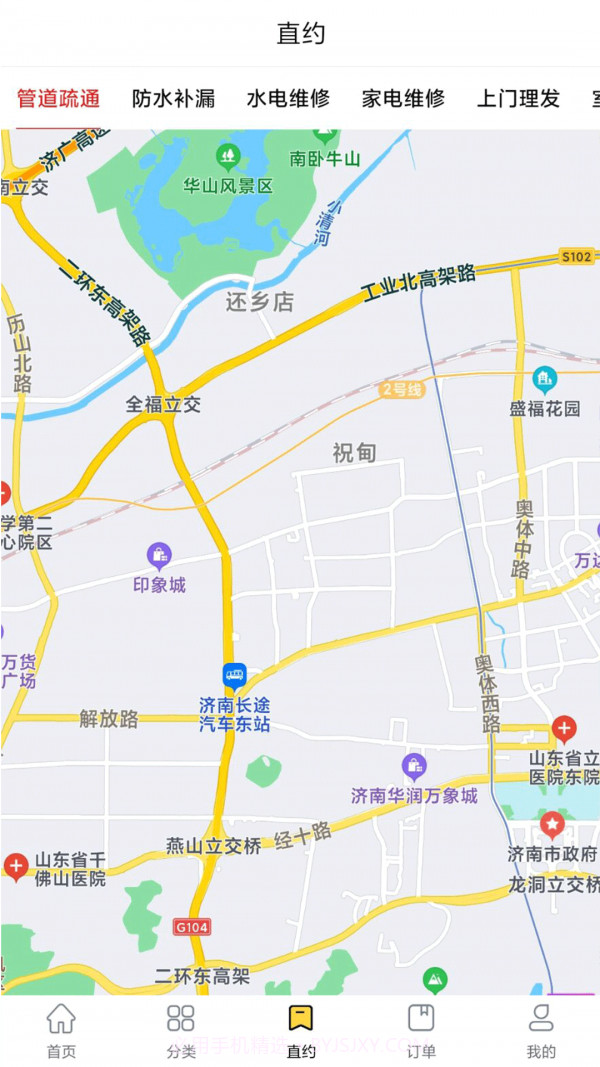Switch to the 防水补漏 tab
This screenshot has width=600, height=1067.
coord(173,99)
